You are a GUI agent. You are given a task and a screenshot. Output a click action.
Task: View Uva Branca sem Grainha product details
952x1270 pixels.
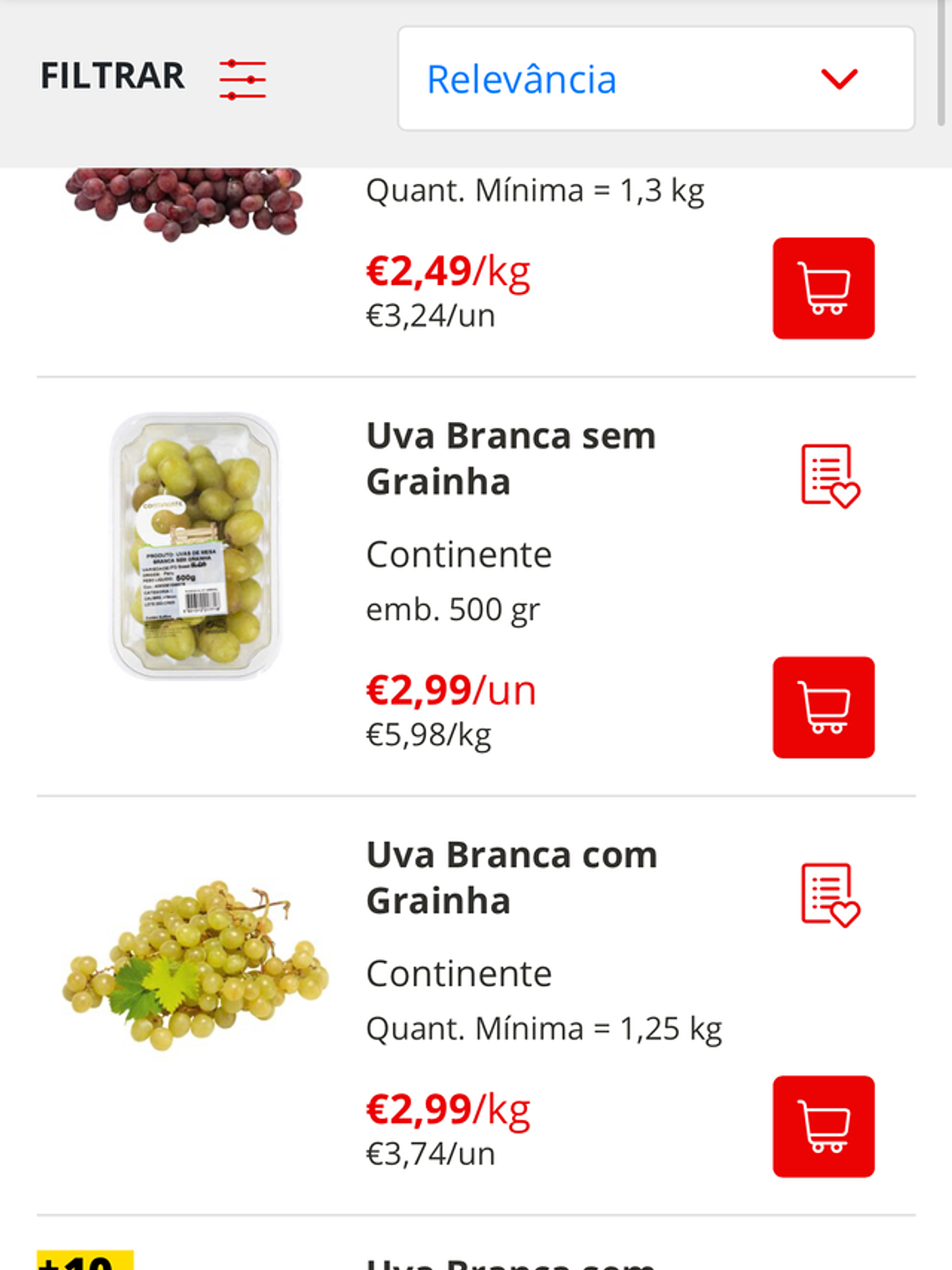click(x=510, y=459)
